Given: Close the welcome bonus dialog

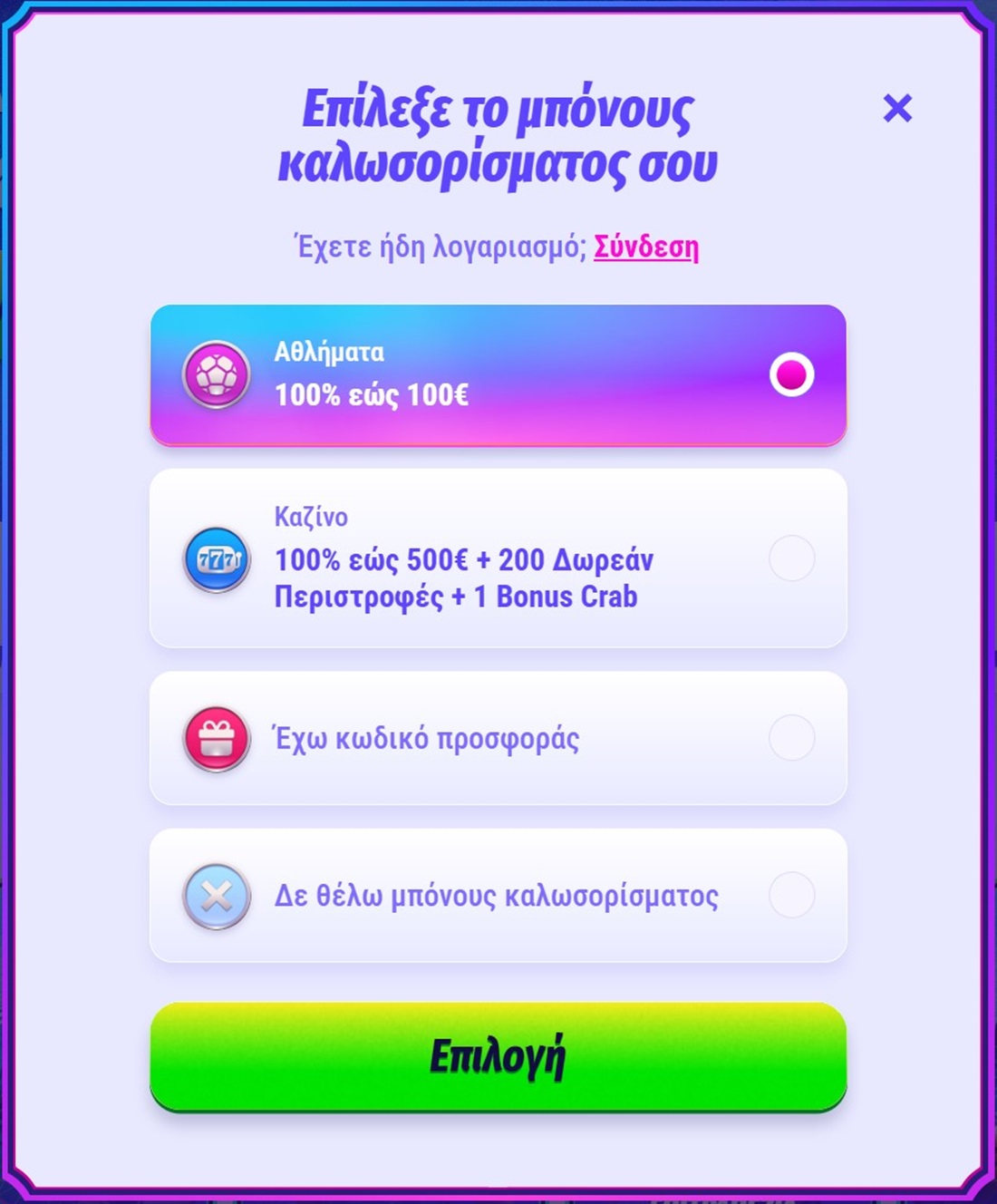Looking at the screenshot, I should pyautogui.click(x=897, y=109).
